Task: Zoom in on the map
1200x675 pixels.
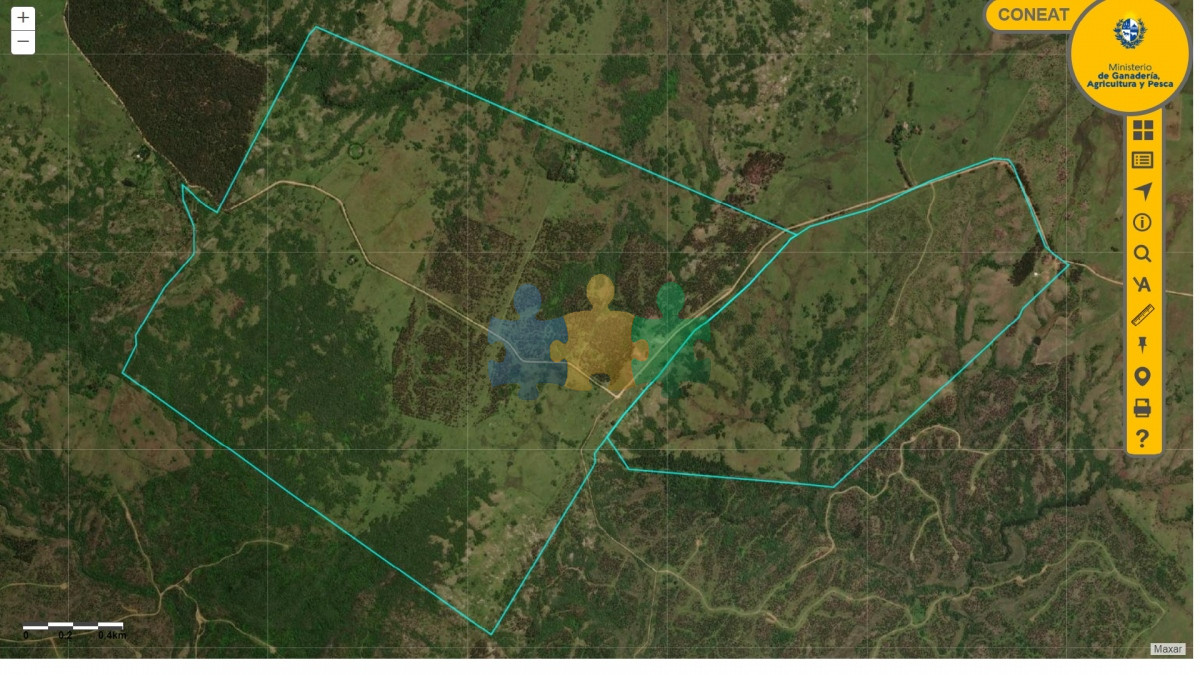Action: (23, 18)
